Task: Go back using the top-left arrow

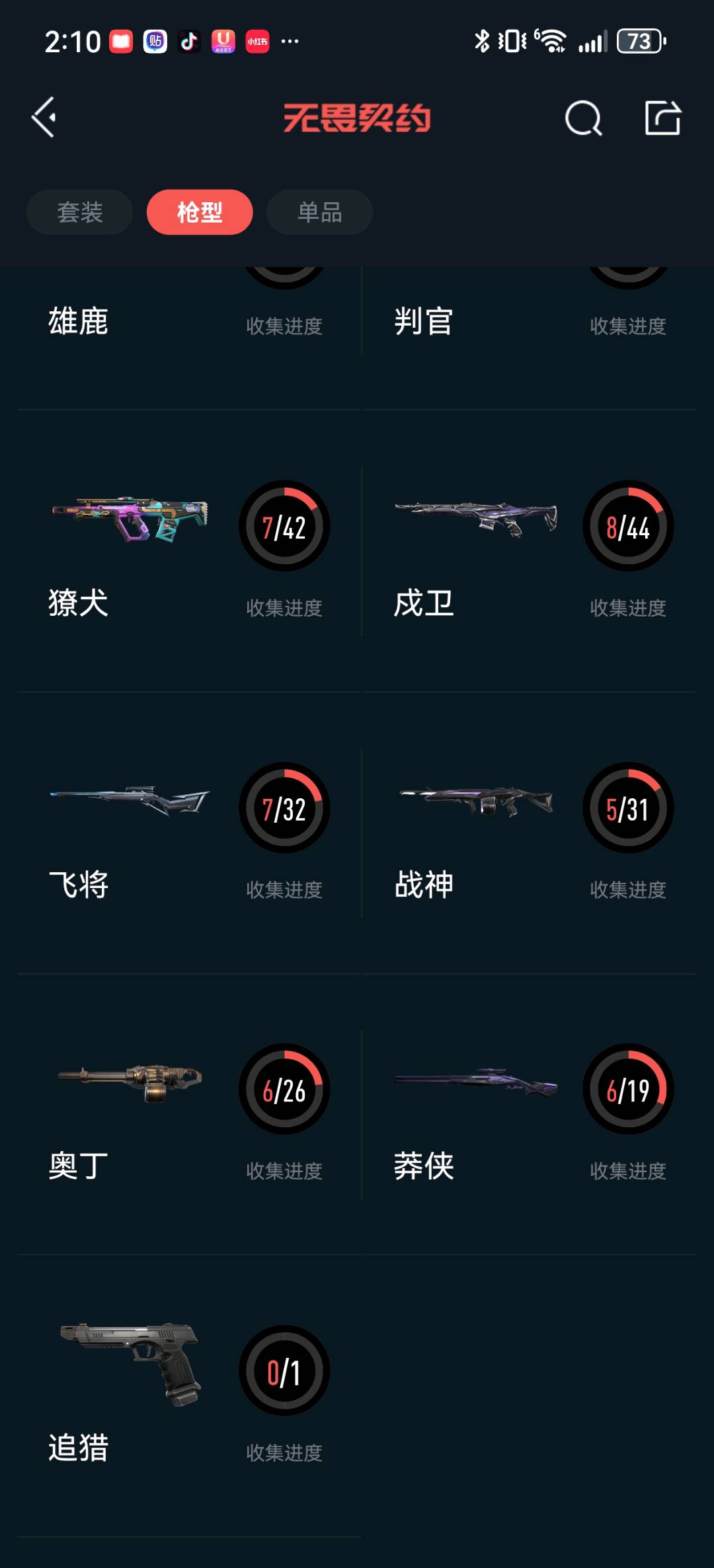Action: coord(45,118)
